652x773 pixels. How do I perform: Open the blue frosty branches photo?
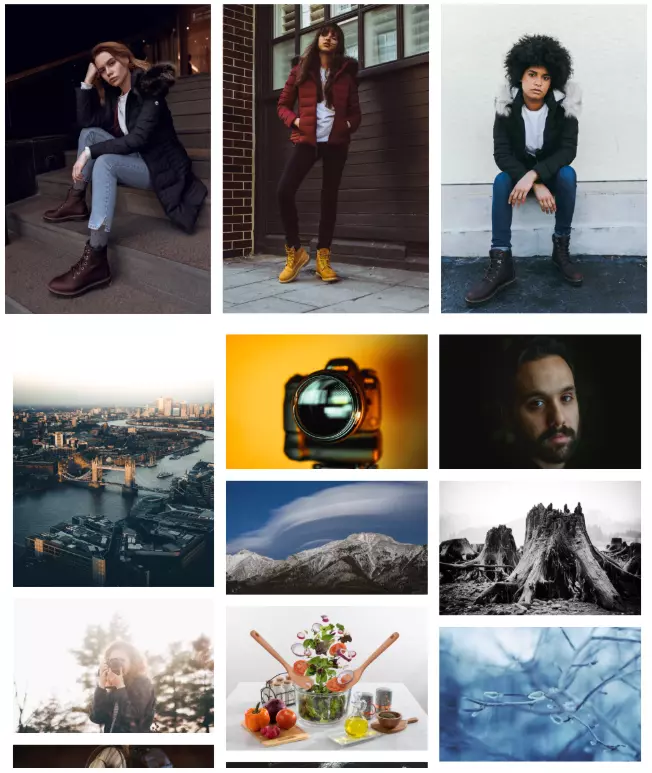click(540, 694)
